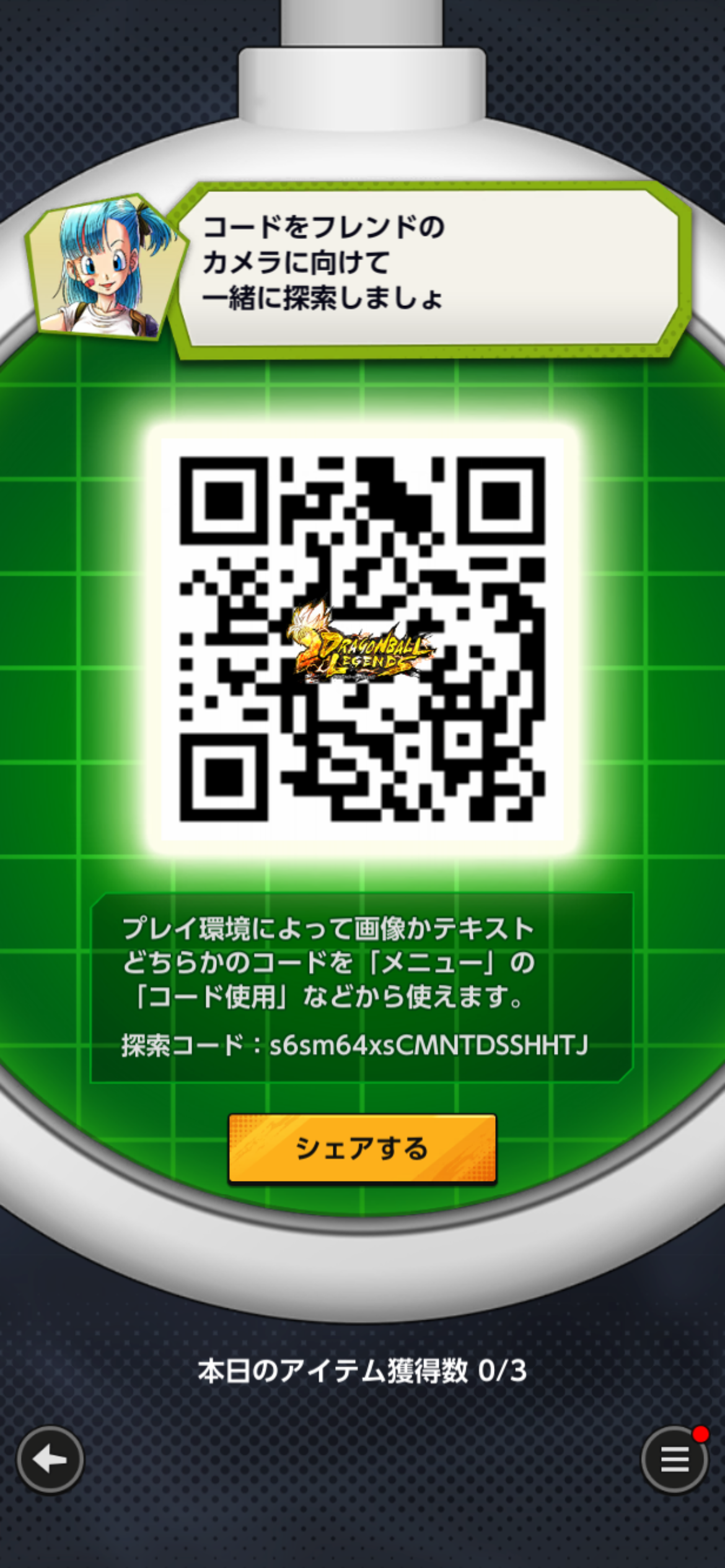Open the hamburger menu button
This screenshot has width=725, height=1568.
(674, 1460)
